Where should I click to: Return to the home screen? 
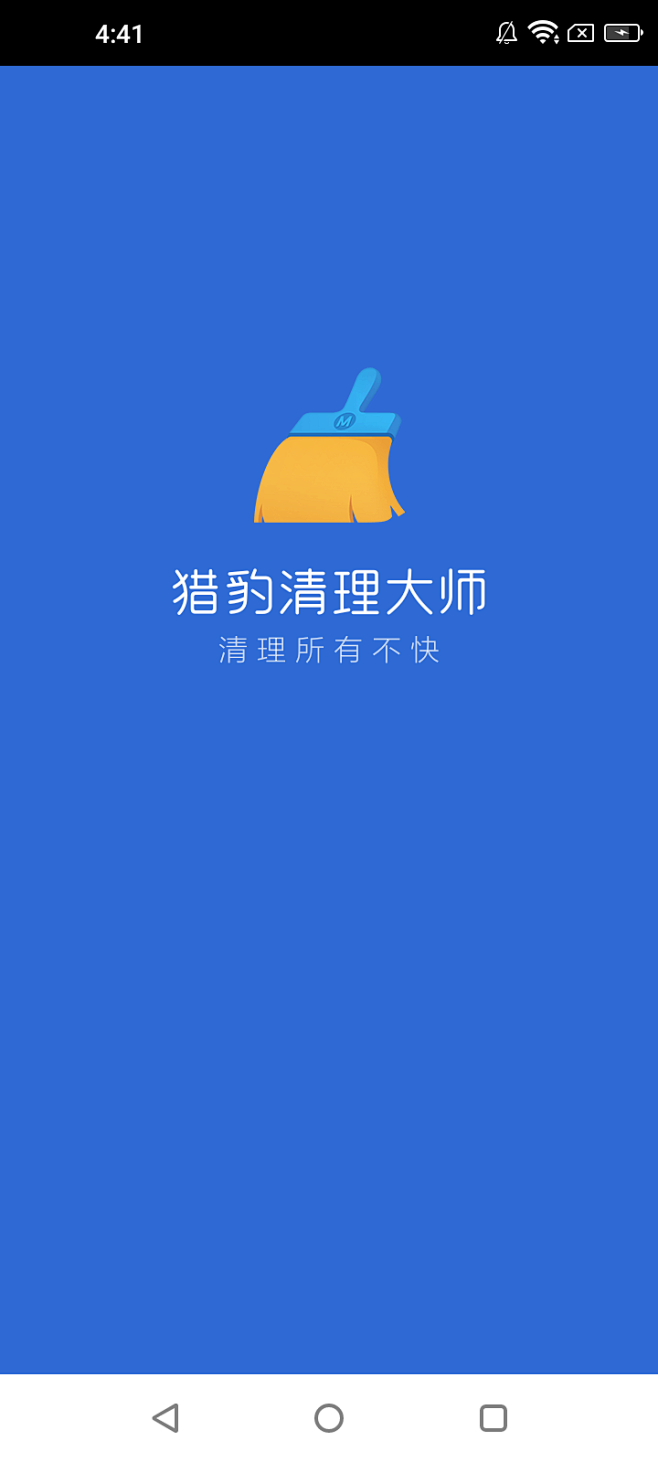click(x=329, y=1417)
